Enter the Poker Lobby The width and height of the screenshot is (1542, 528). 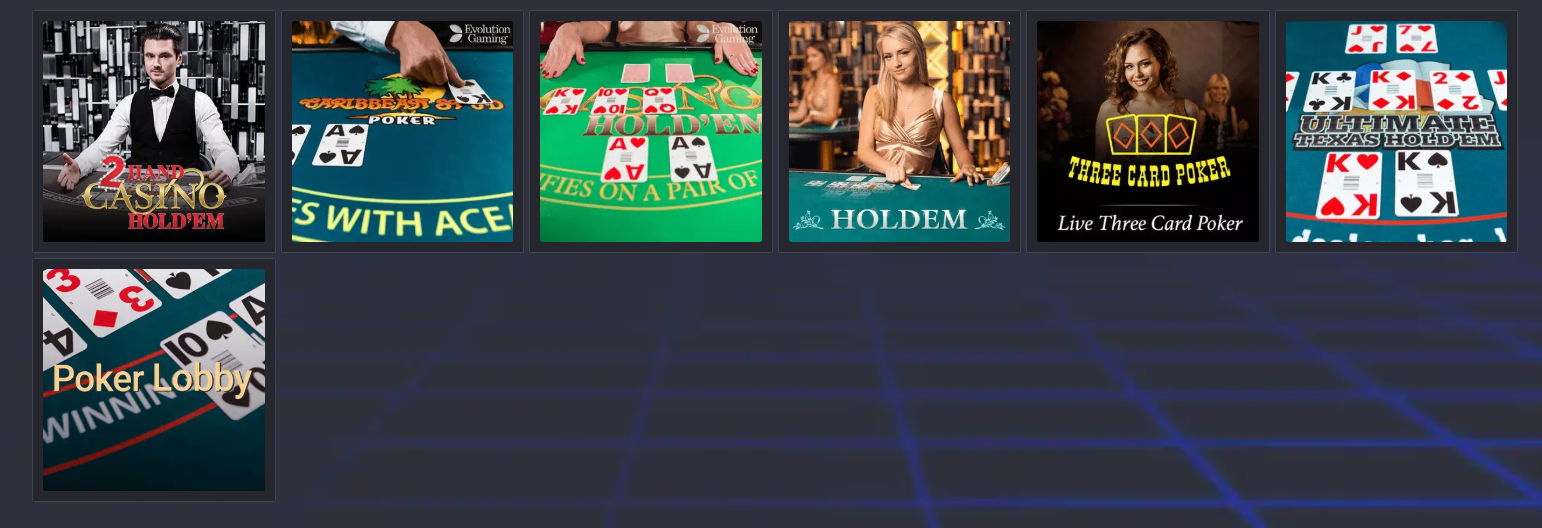[154, 379]
